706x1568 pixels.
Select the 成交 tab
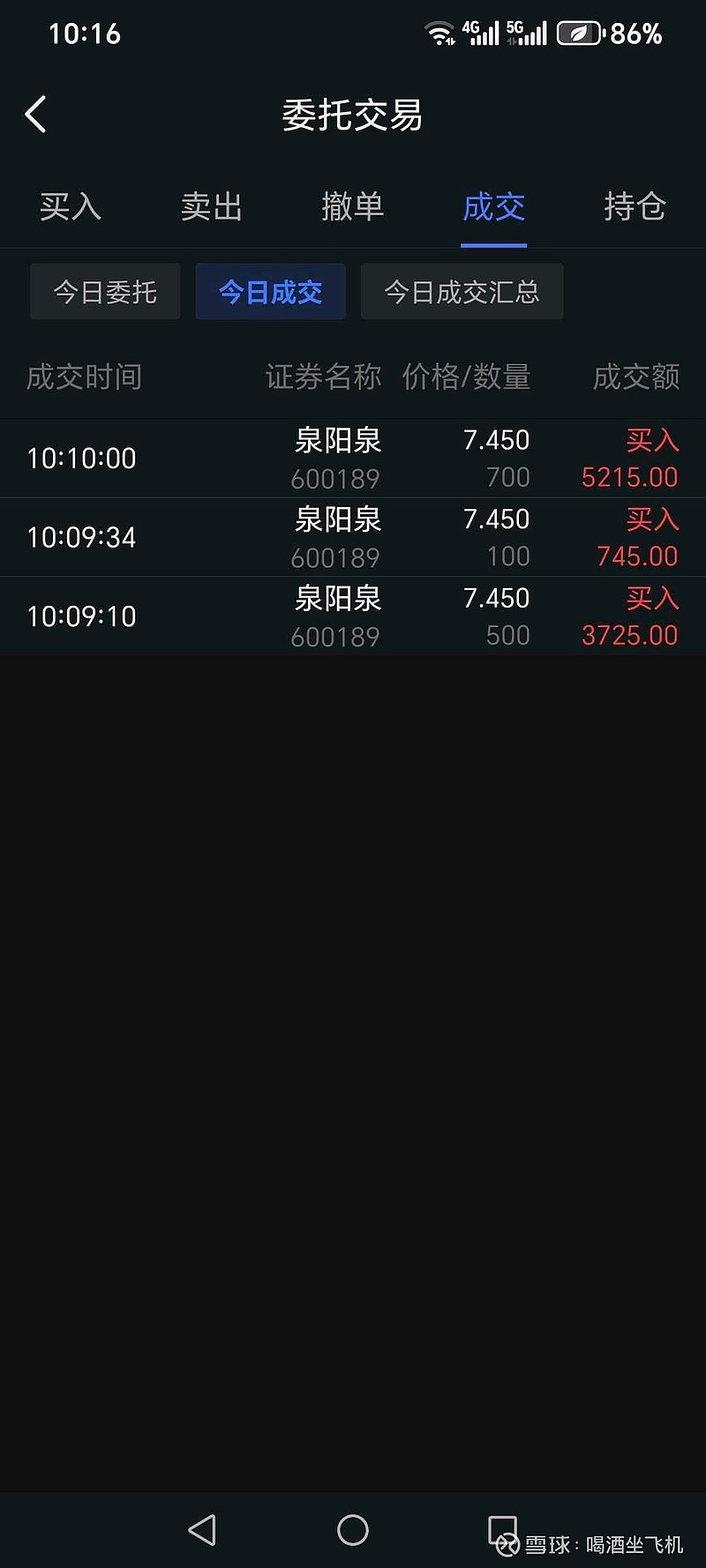[x=494, y=207]
